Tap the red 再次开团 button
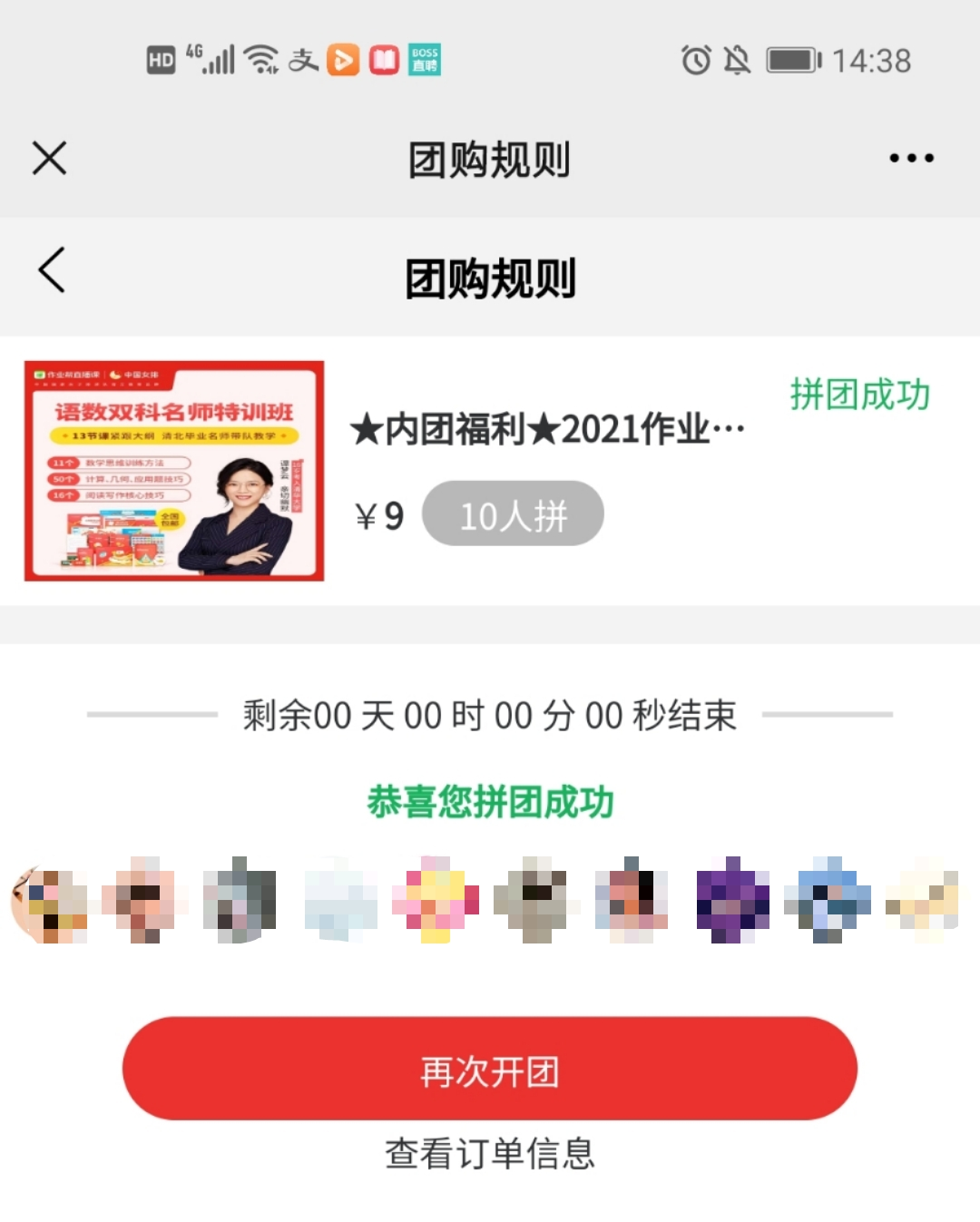This screenshot has width=980, height=1222. 490,1069
